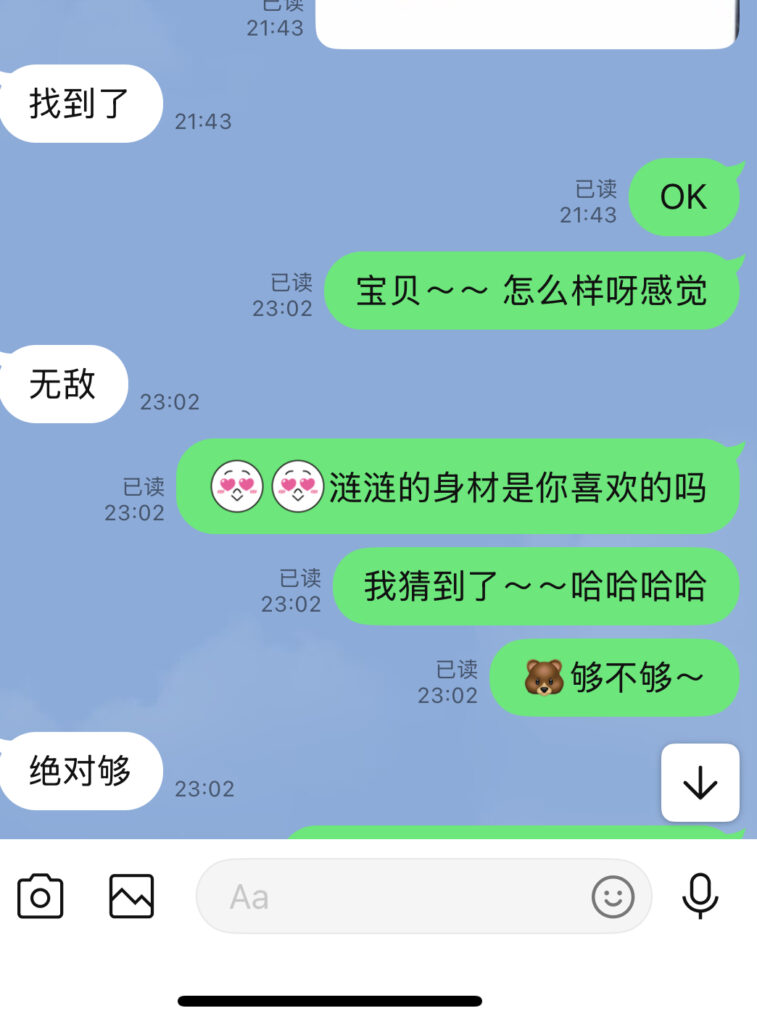Open the photo gallery picker
The height and width of the screenshot is (1024, 757).
tap(131, 896)
